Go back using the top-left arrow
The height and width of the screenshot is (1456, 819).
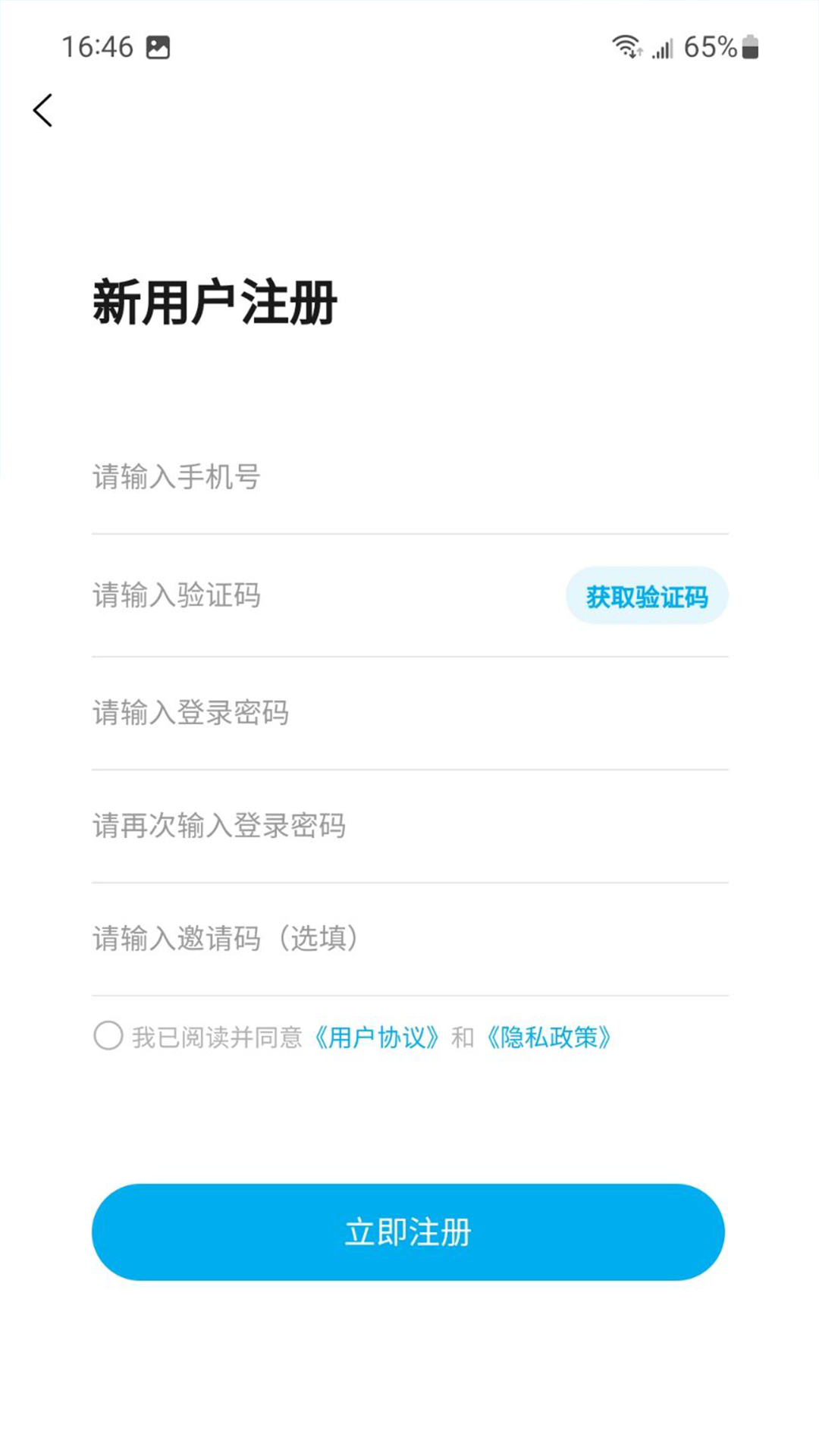[x=43, y=111]
